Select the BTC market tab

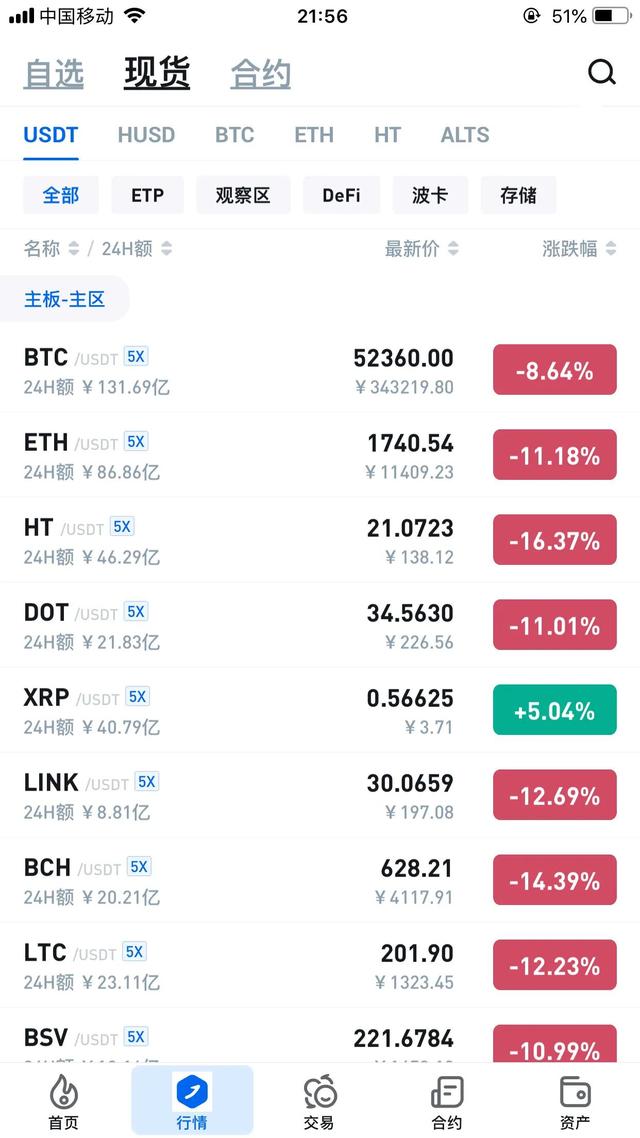235,135
